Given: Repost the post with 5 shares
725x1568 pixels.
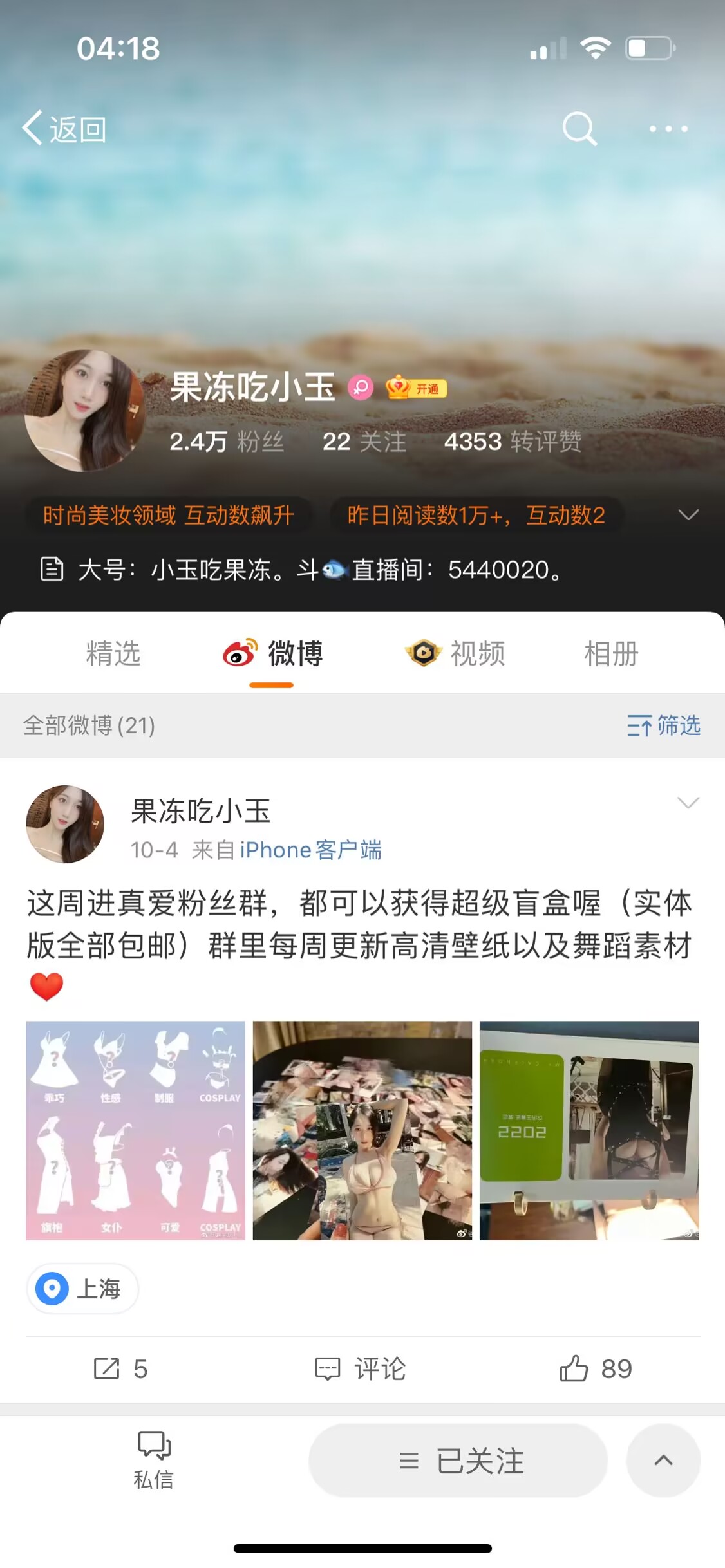Looking at the screenshot, I should (120, 1369).
